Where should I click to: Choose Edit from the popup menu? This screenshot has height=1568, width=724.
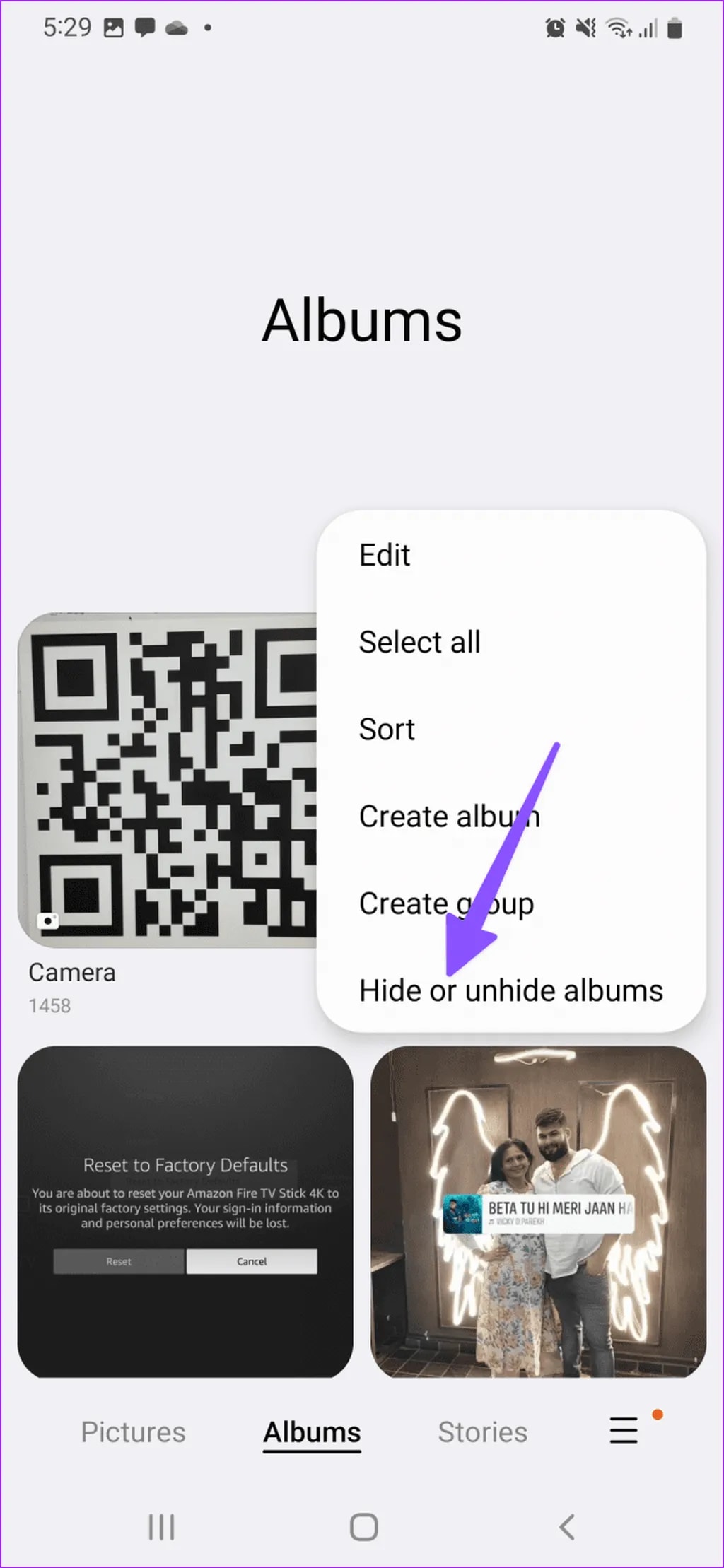coord(385,555)
